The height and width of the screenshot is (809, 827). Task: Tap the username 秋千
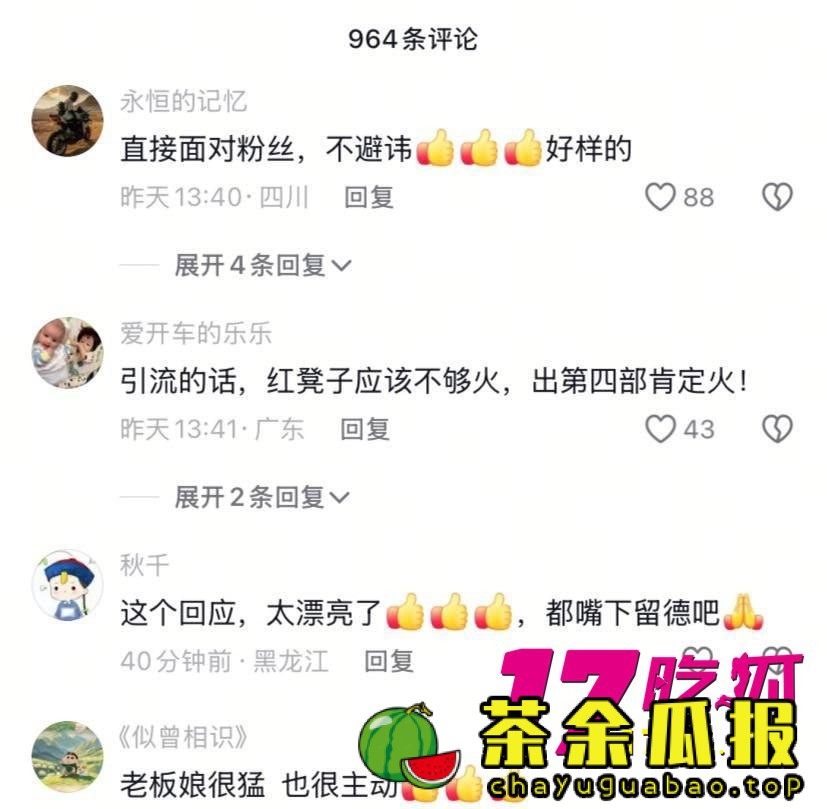click(x=145, y=565)
